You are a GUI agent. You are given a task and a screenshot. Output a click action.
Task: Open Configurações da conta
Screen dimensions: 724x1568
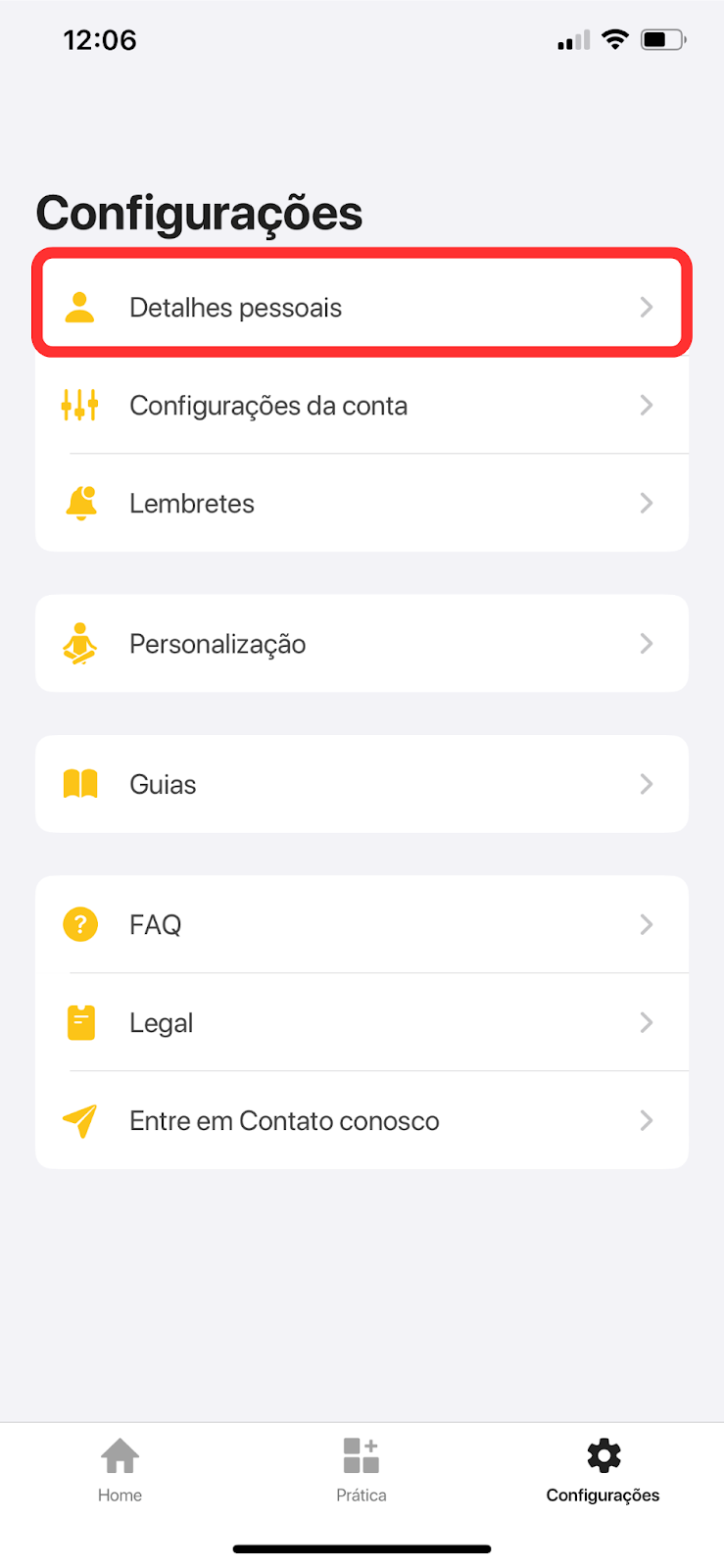[x=362, y=405]
